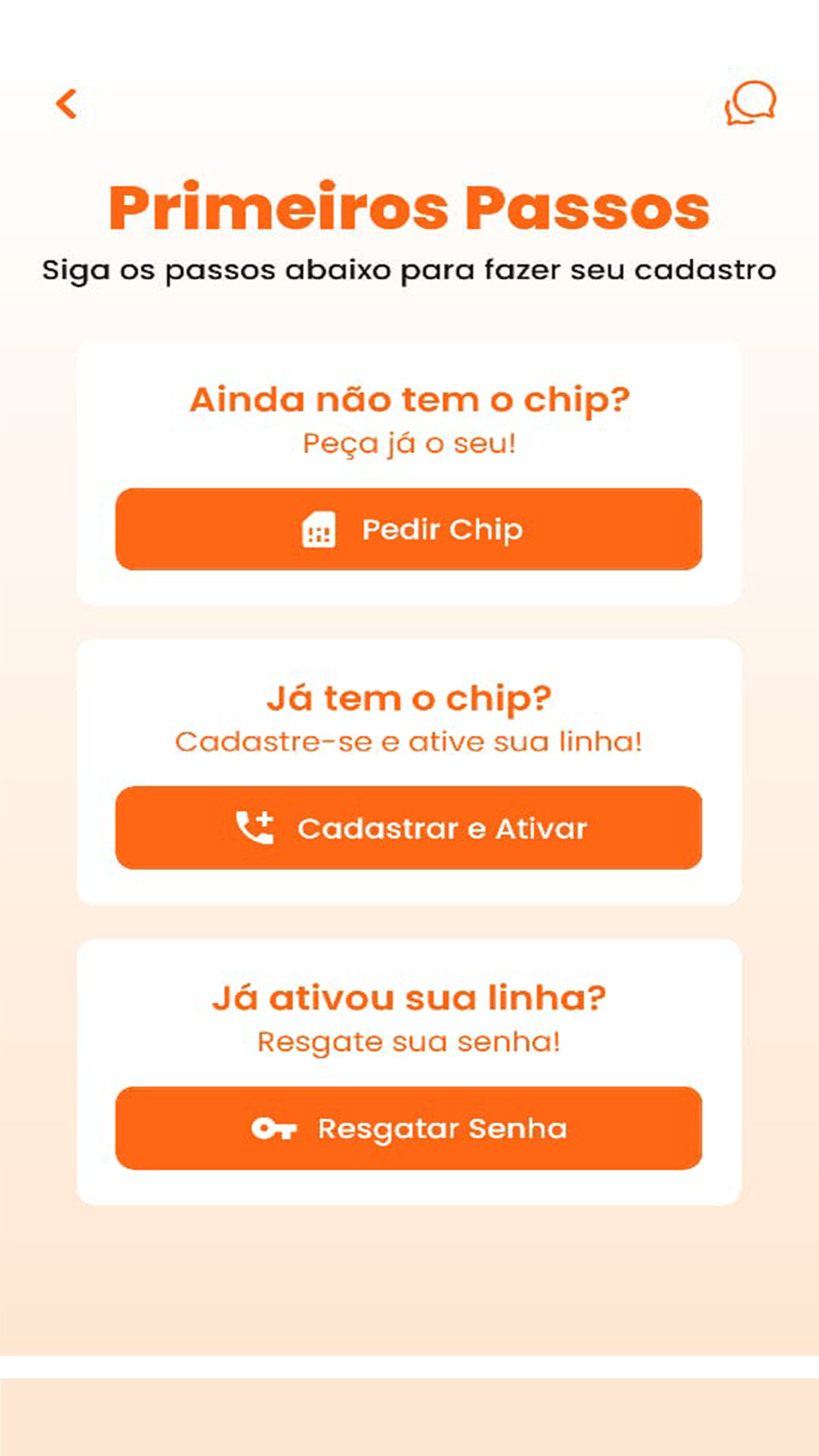Choose Resgatar Senha

tap(409, 1128)
